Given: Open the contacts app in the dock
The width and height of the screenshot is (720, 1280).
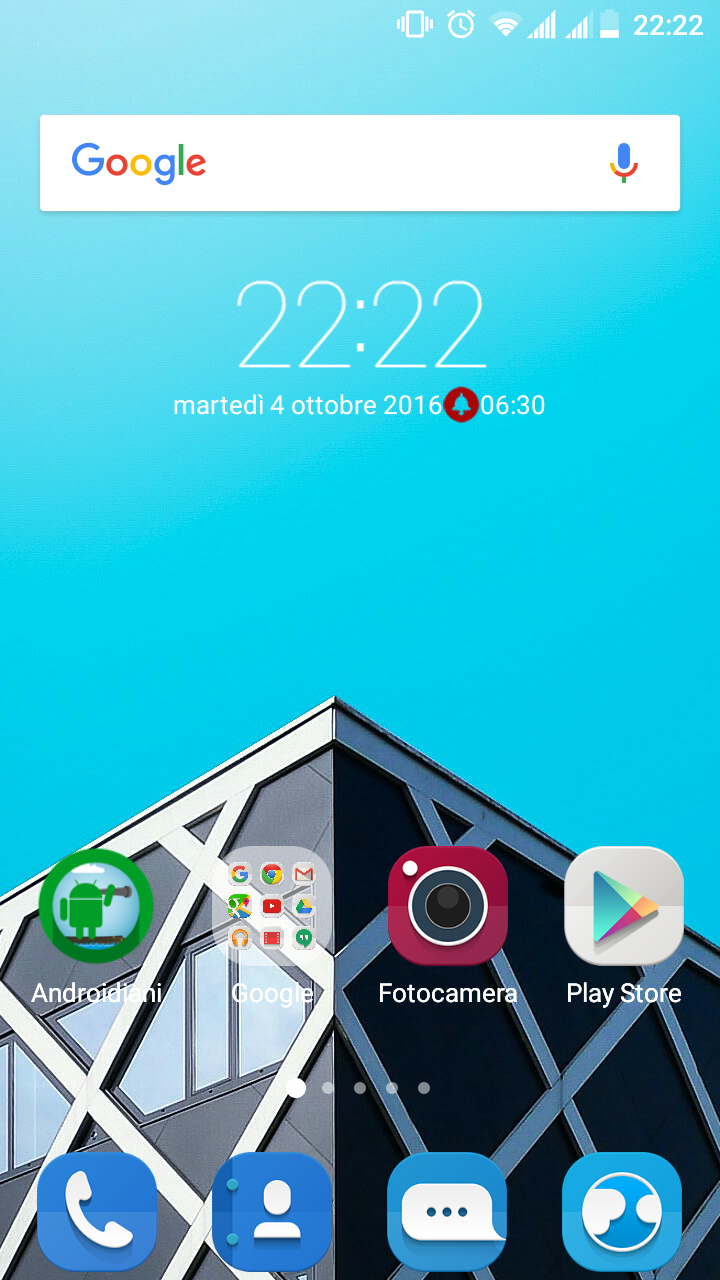Looking at the screenshot, I should coord(272,1211).
